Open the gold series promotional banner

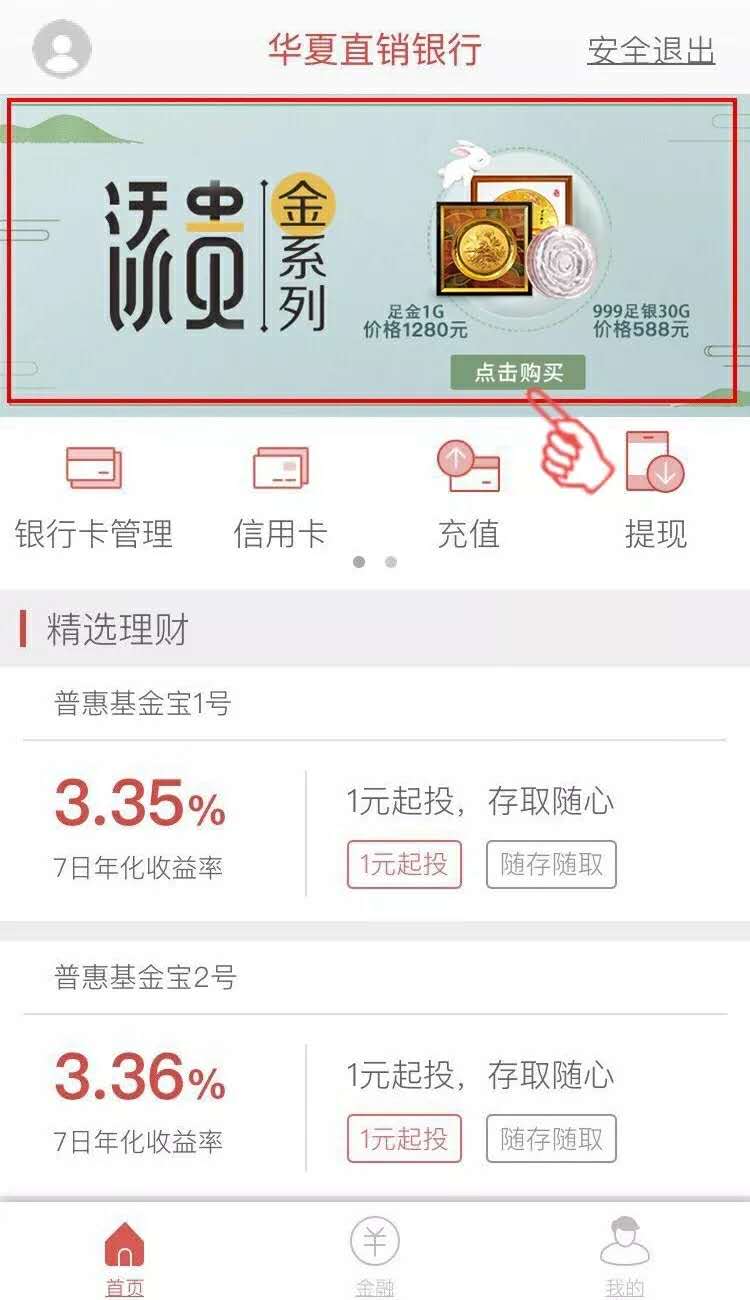(x=372, y=252)
